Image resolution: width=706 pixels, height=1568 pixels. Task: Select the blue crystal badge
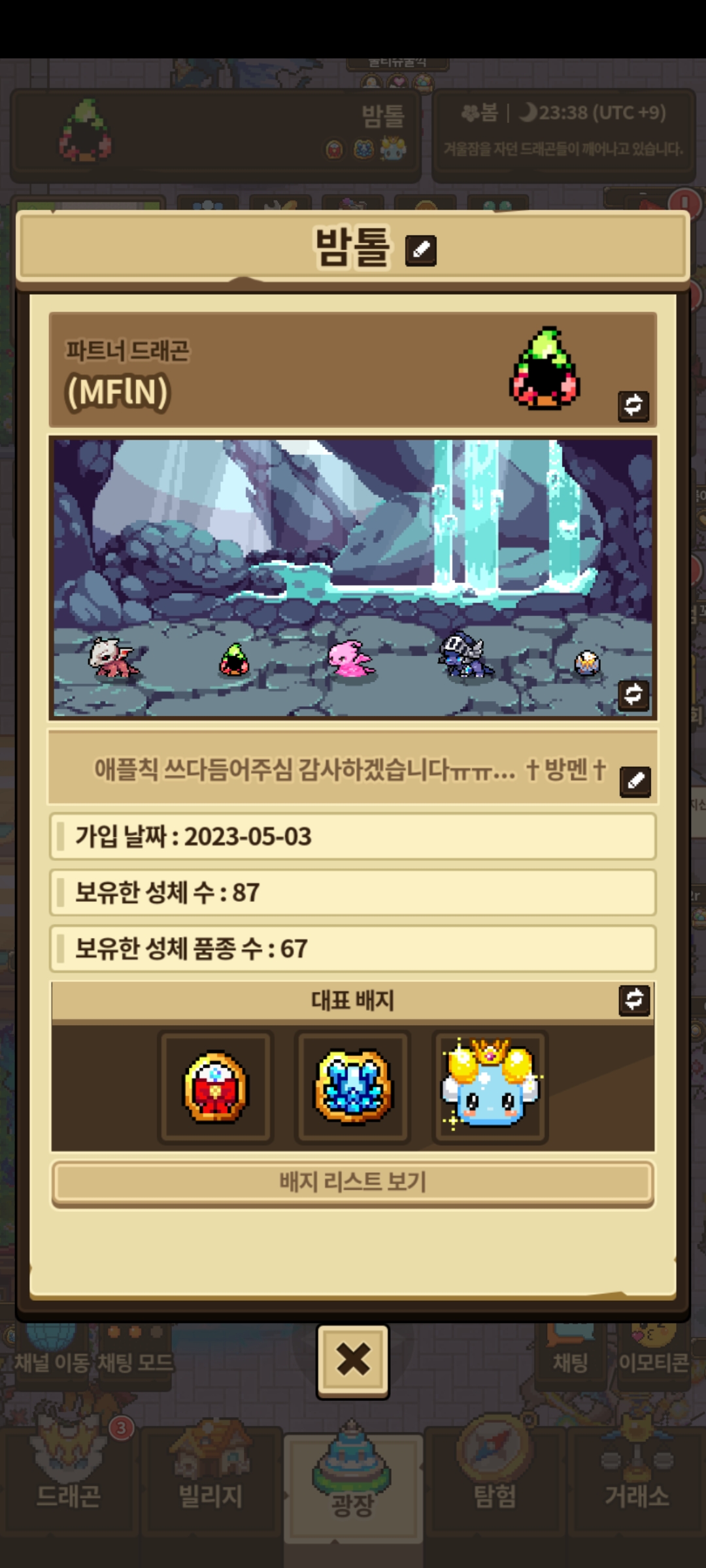[x=353, y=1087]
